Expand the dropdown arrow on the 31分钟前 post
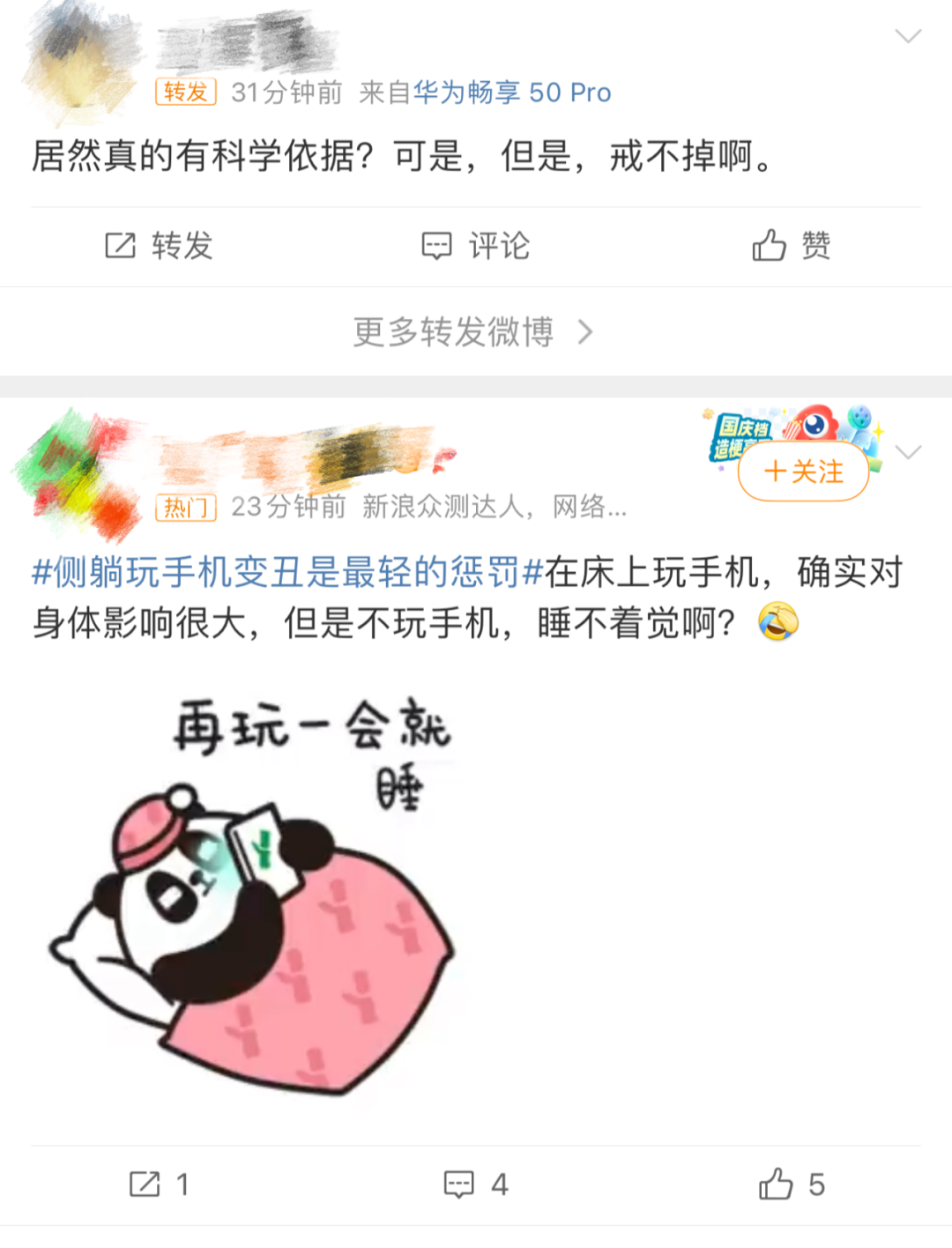 [907, 36]
